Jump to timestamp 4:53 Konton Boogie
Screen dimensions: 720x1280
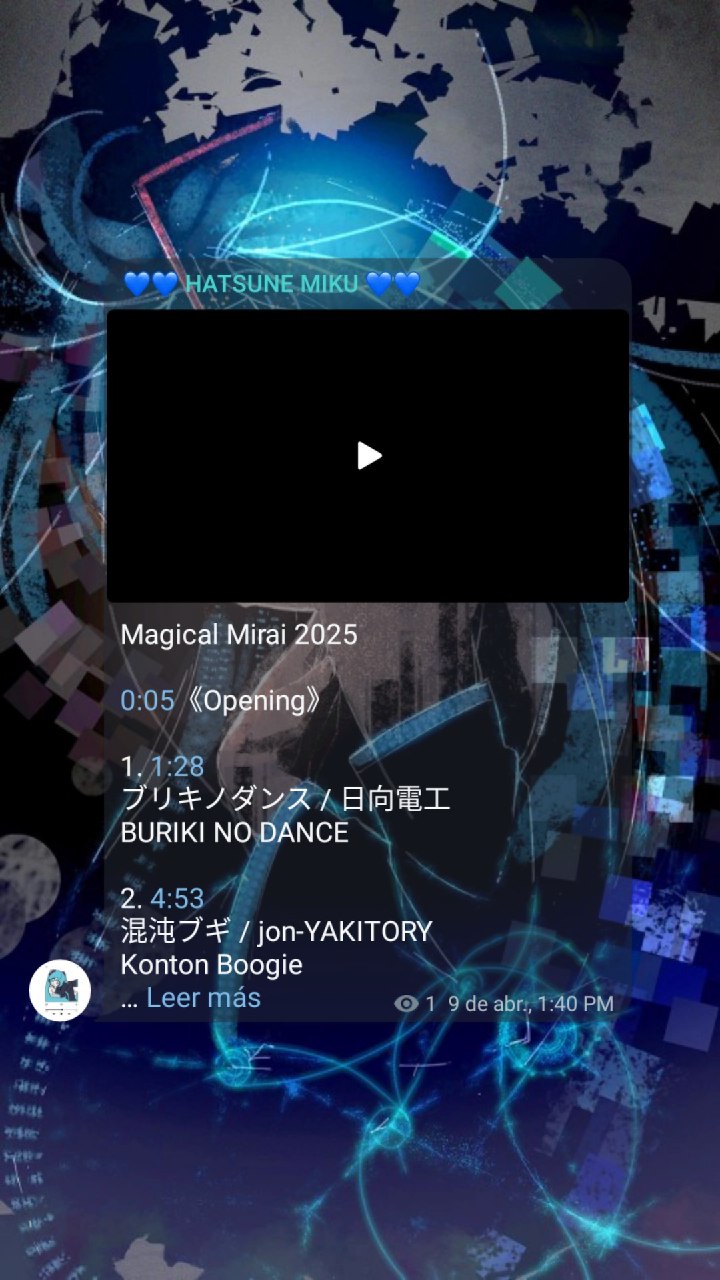177,898
